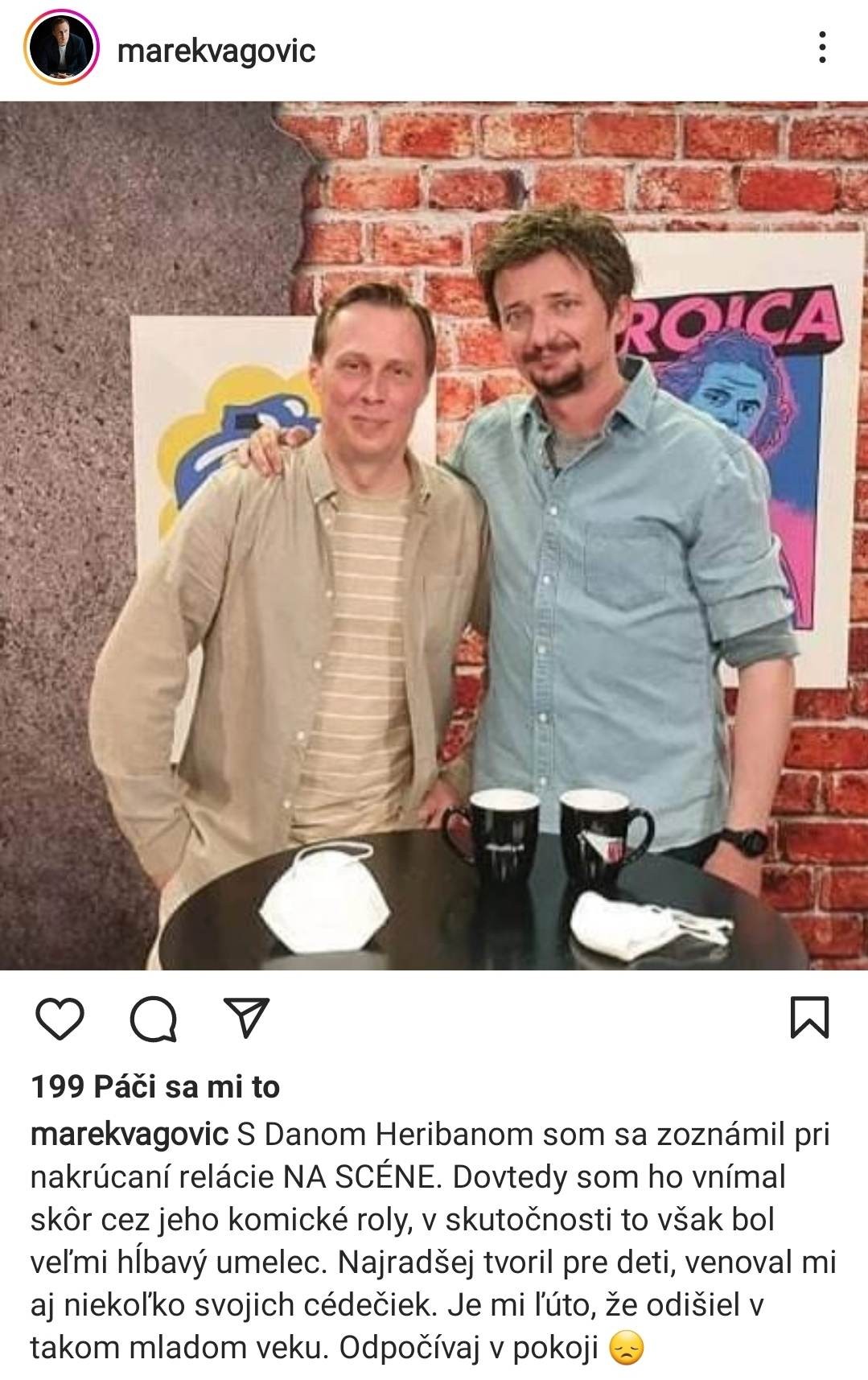The height and width of the screenshot is (1380, 868).
Task: Like the post with the heart icon
Action: pyautogui.click(x=60, y=1019)
